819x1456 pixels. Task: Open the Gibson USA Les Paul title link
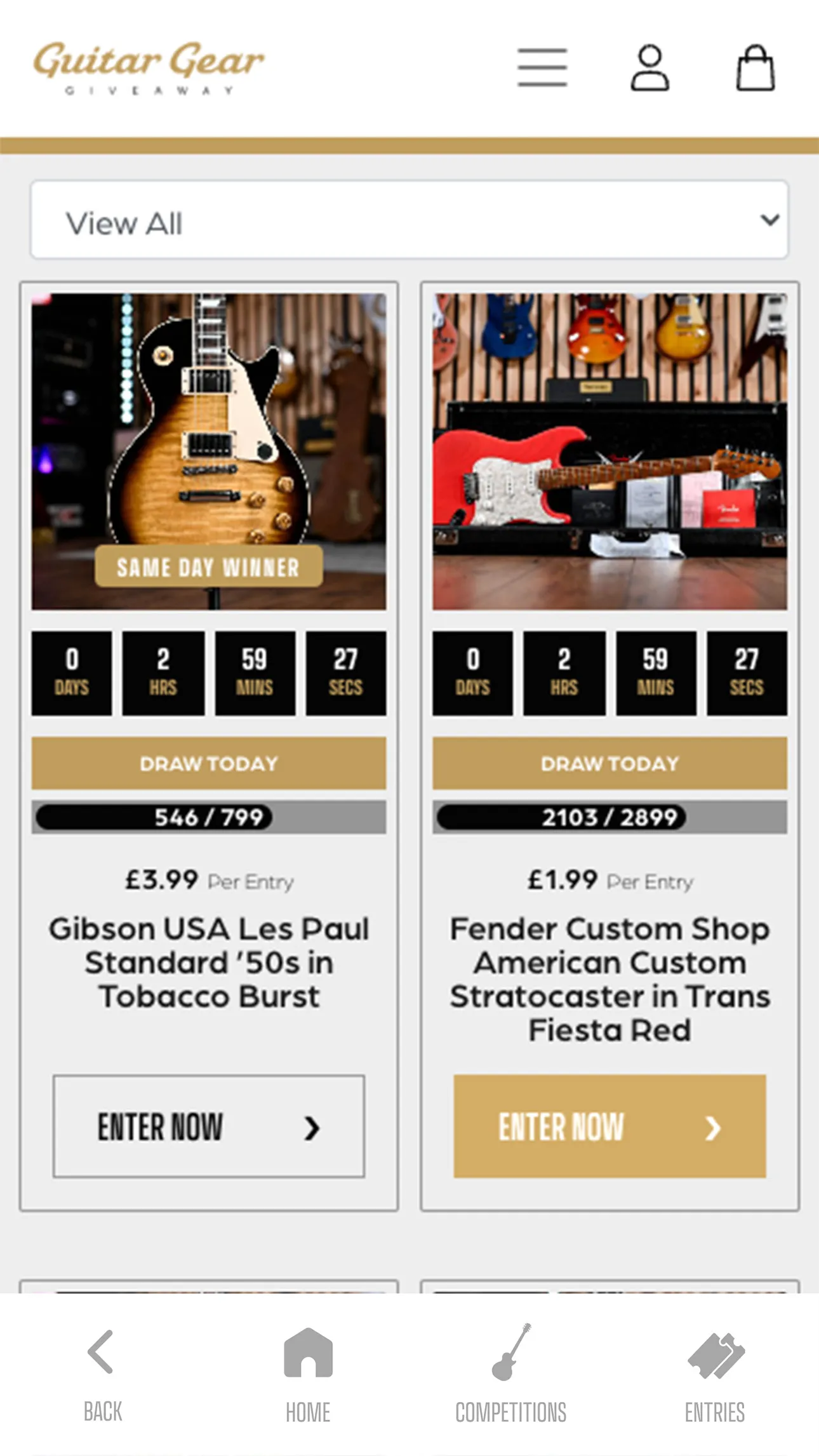[209, 963]
